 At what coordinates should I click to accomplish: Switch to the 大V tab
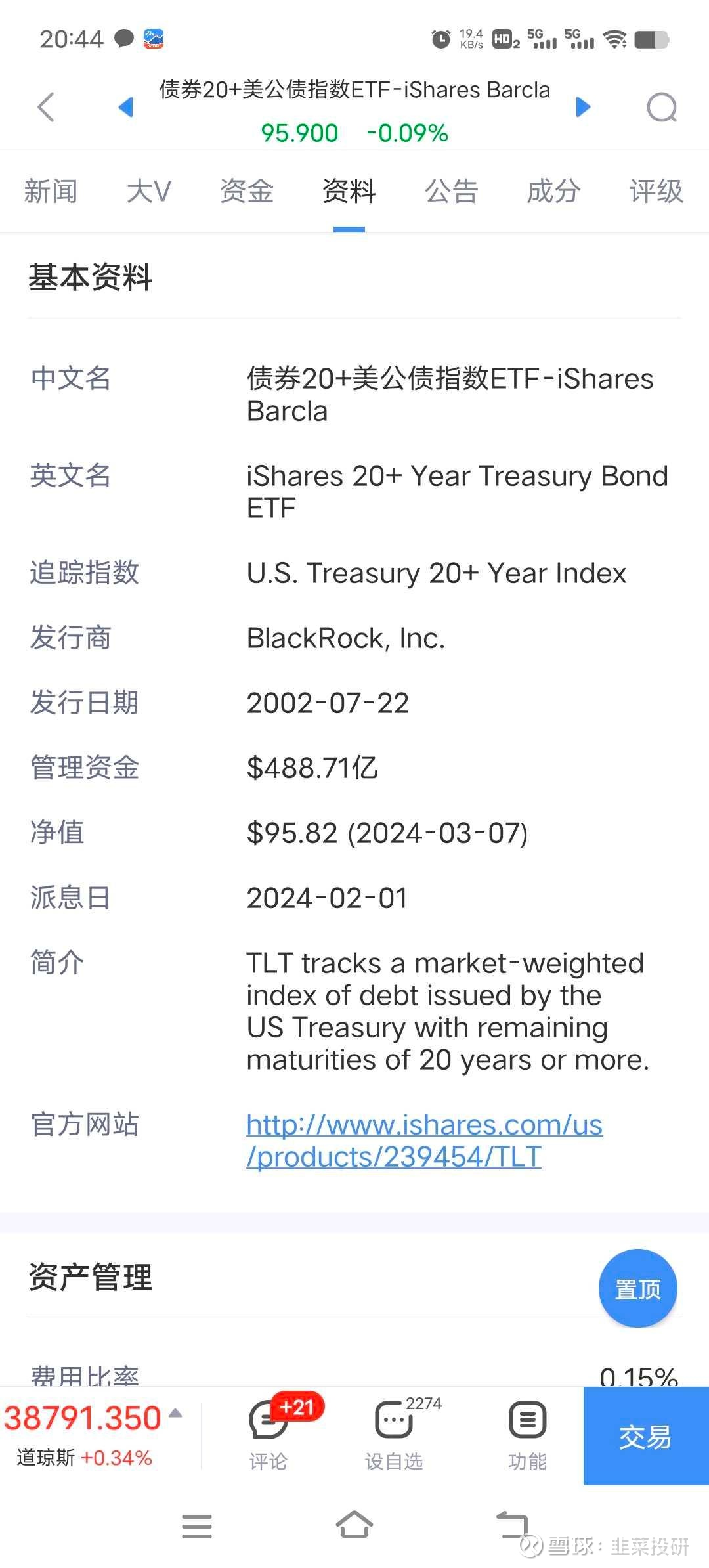[x=148, y=191]
